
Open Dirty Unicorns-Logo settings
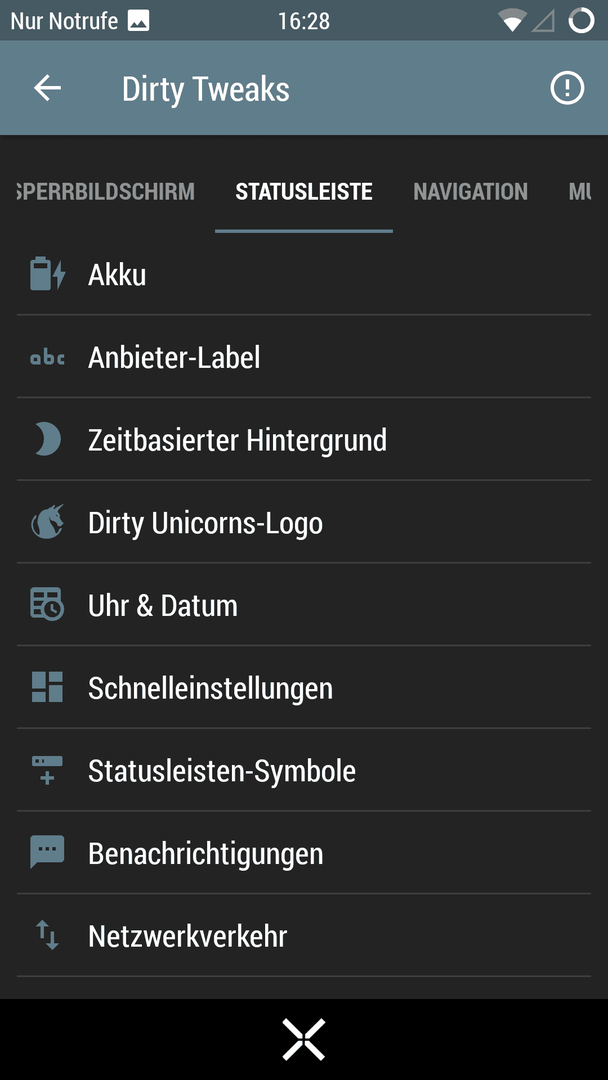(x=304, y=522)
